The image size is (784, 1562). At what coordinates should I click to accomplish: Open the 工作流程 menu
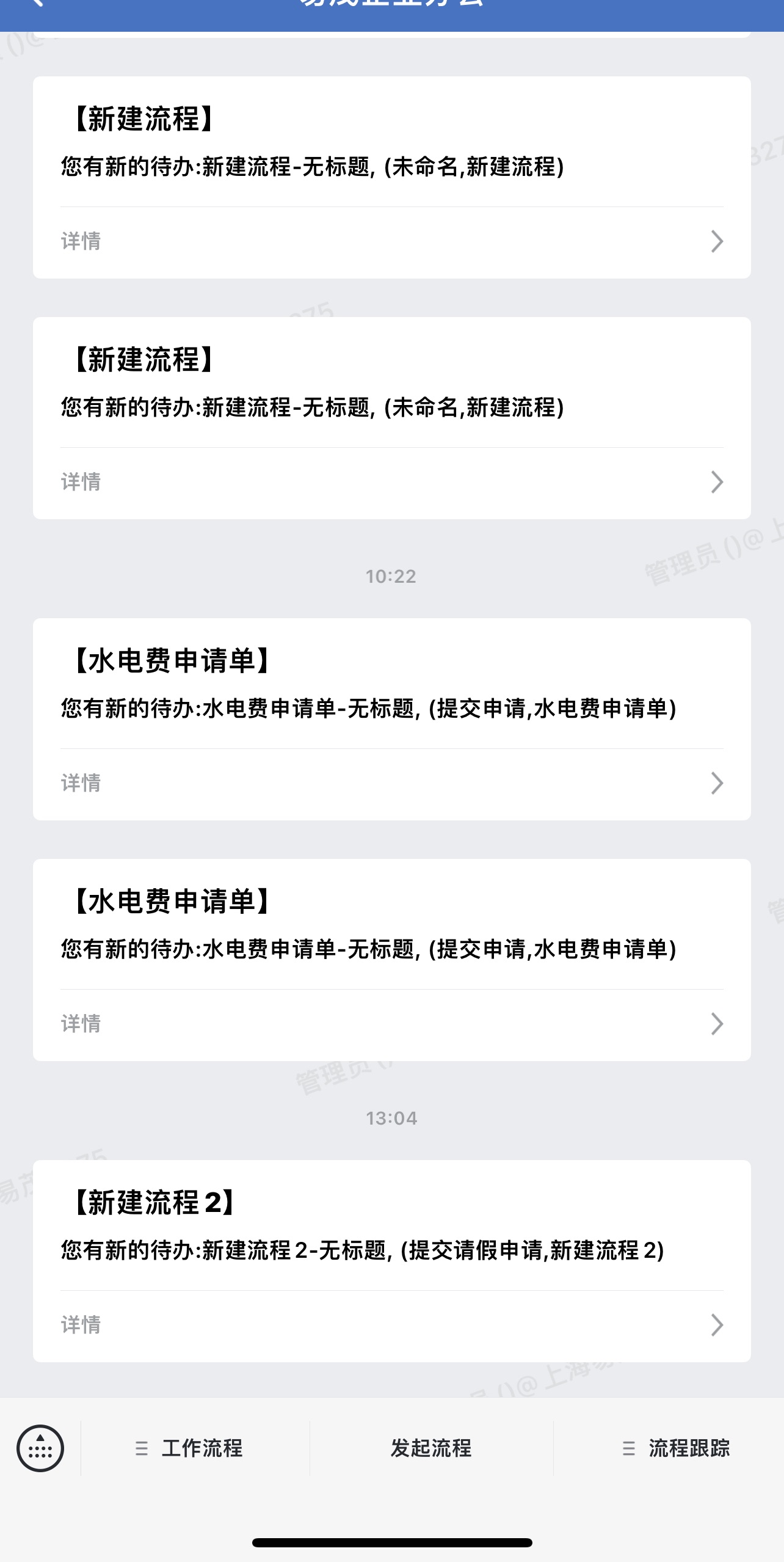click(x=189, y=1448)
